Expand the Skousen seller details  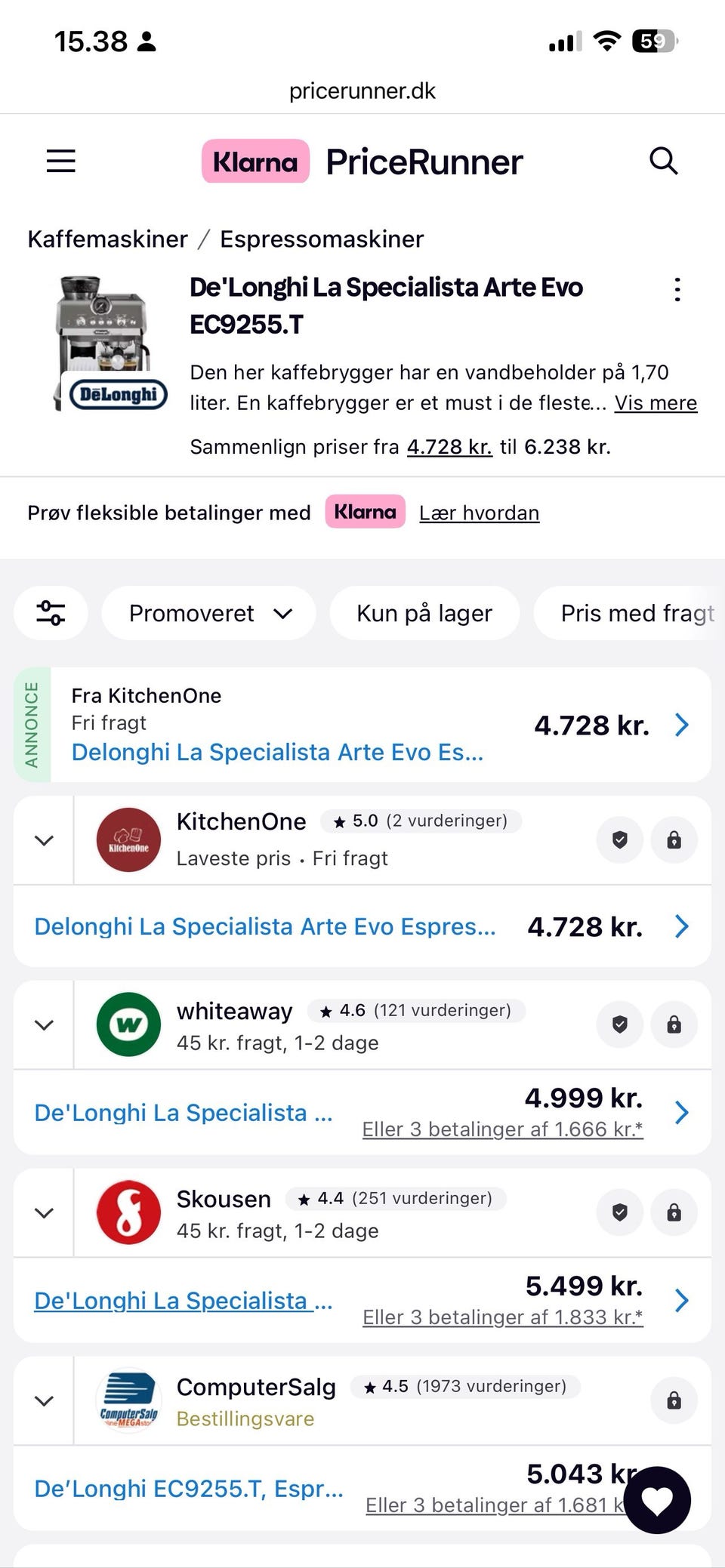tap(43, 1212)
